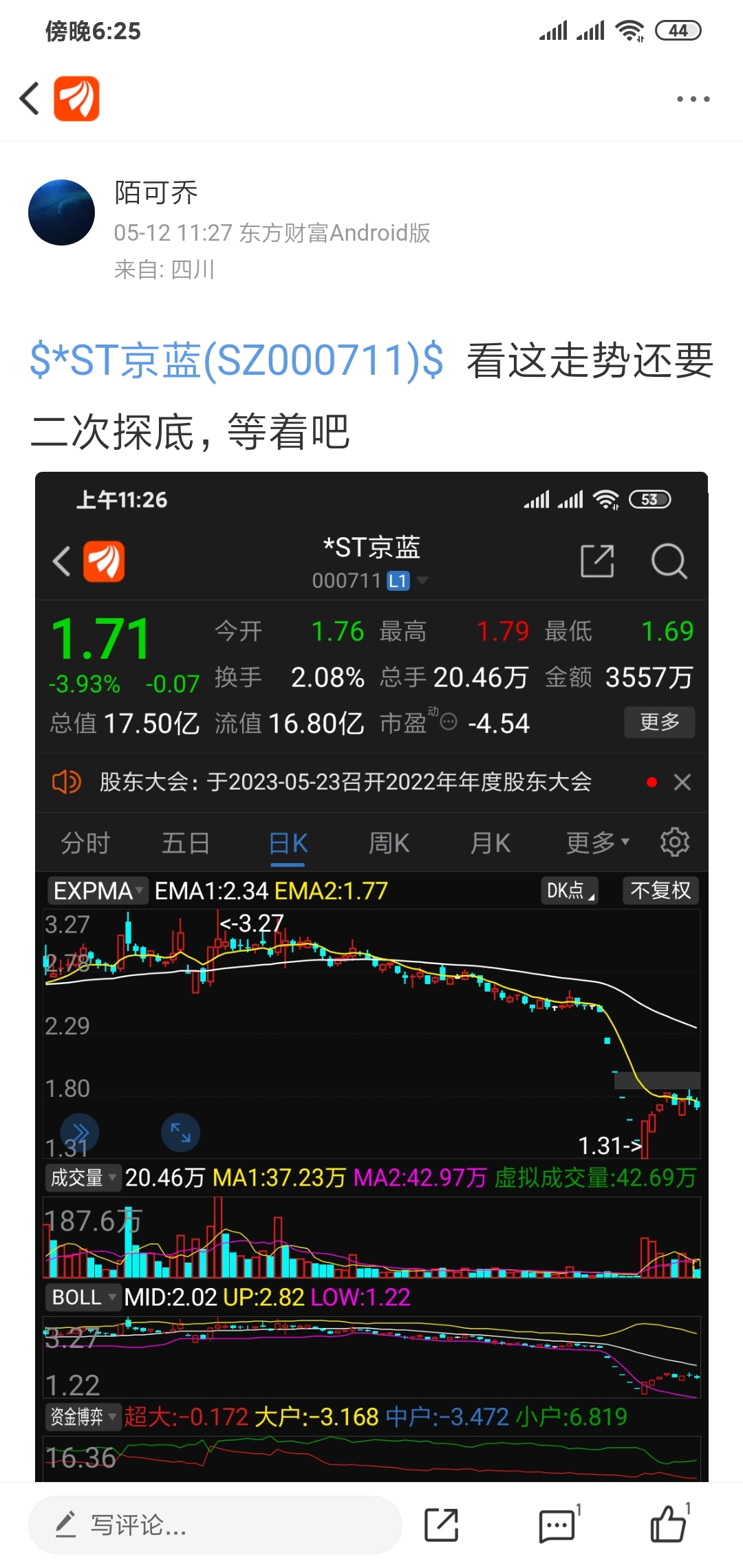The width and height of the screenshot is (743, 1568).
Task: Open the Eastmoney app logo
Action: tap(76, 98)
